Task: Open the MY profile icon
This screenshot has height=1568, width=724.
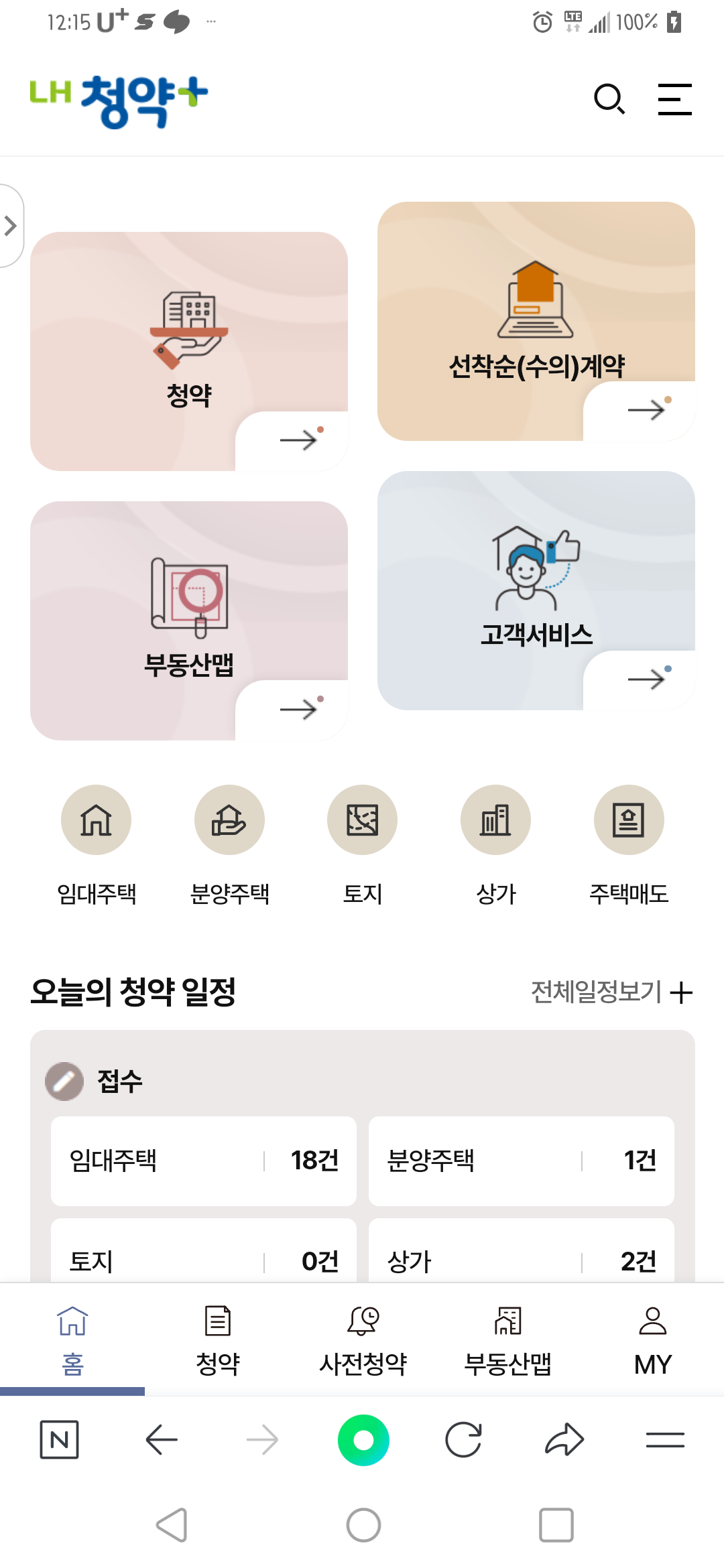Action: [651, 1319]
